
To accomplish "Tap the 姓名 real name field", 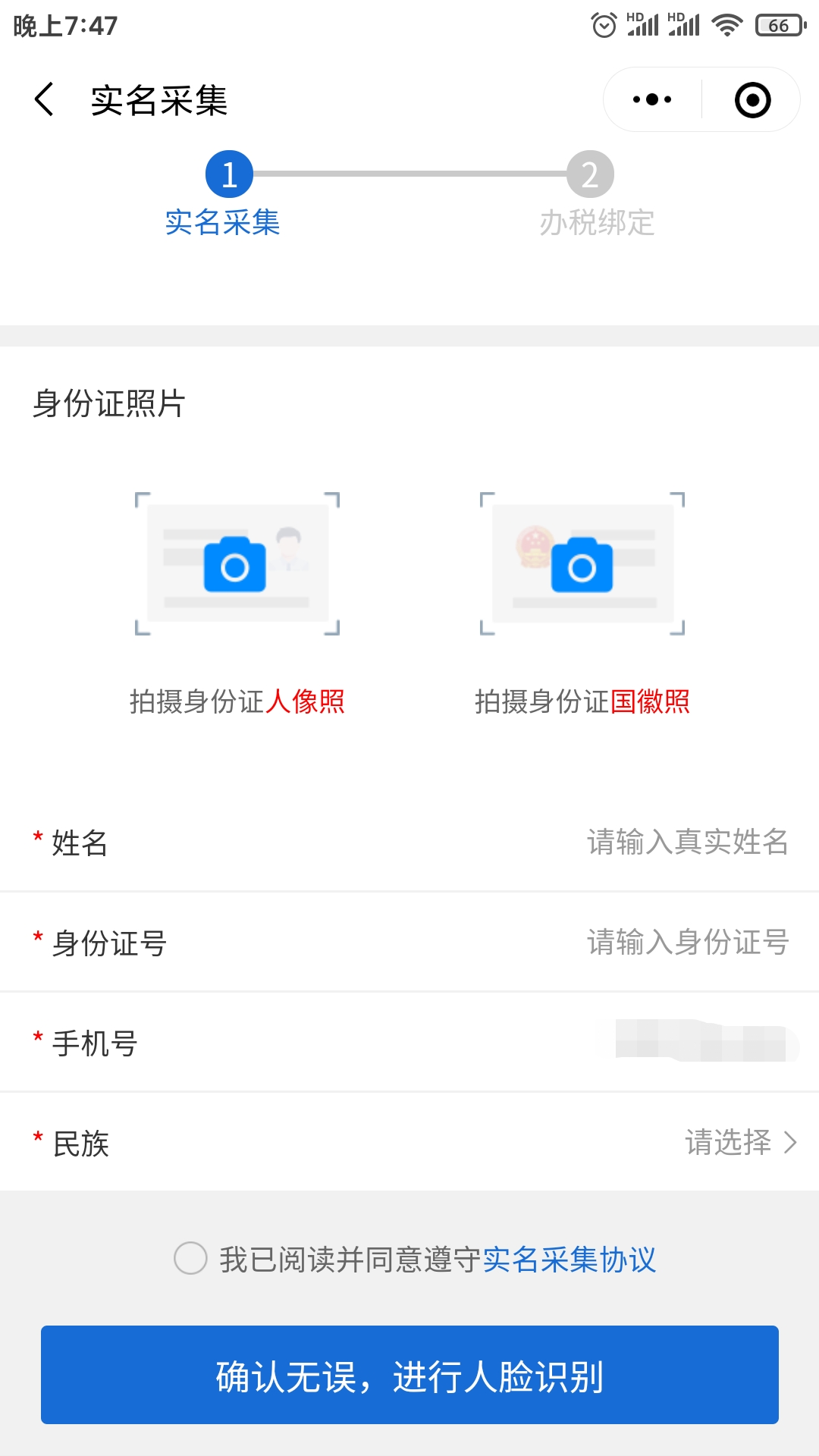I will click(x=409, y=842).
